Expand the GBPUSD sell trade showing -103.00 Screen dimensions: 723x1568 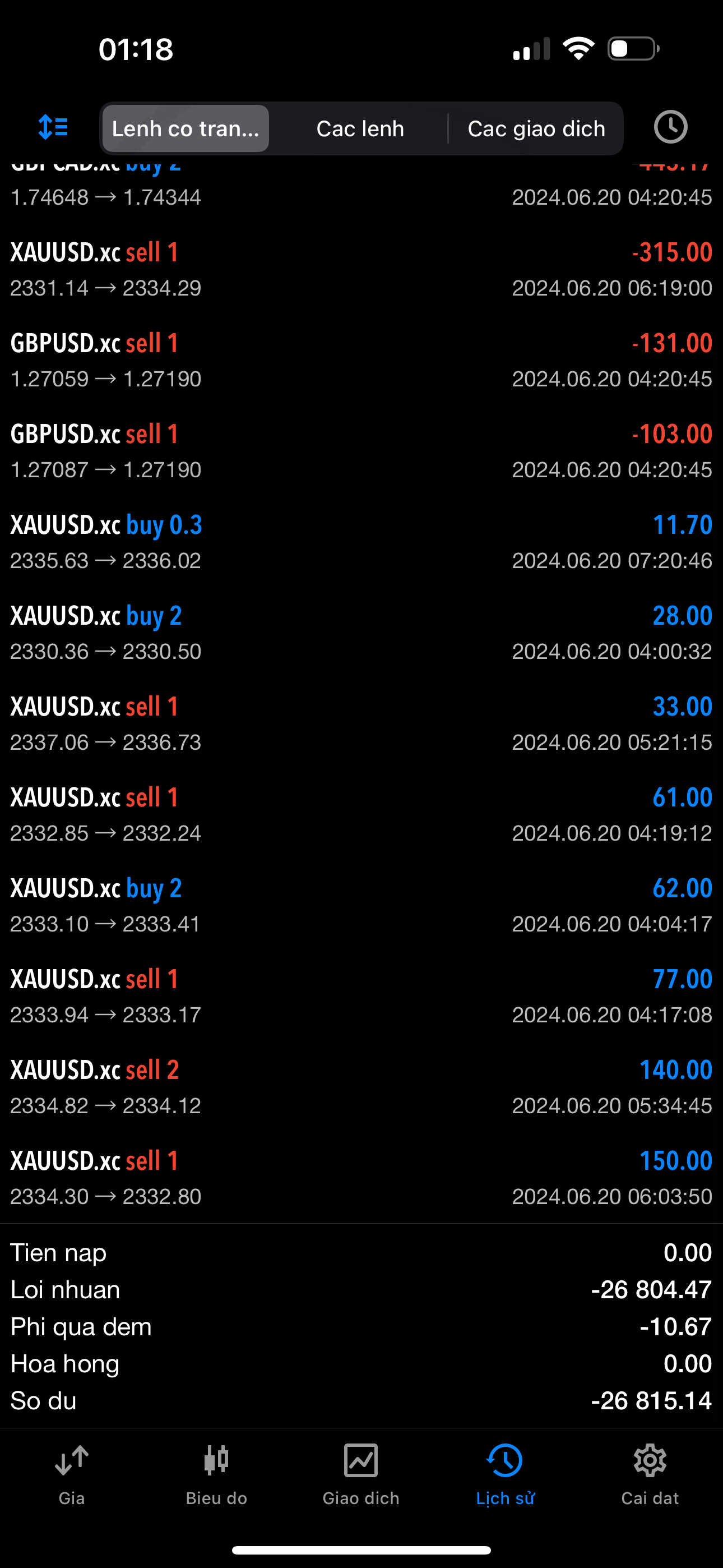pyautogui.click(x=361, y=450)
